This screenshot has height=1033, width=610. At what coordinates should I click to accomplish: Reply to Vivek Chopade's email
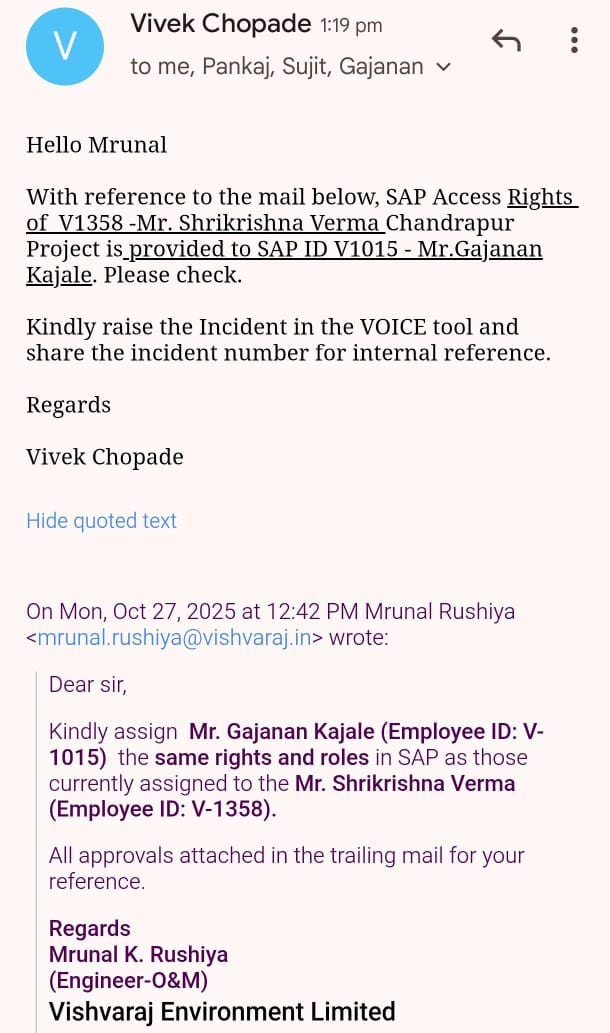click(506, 41)
